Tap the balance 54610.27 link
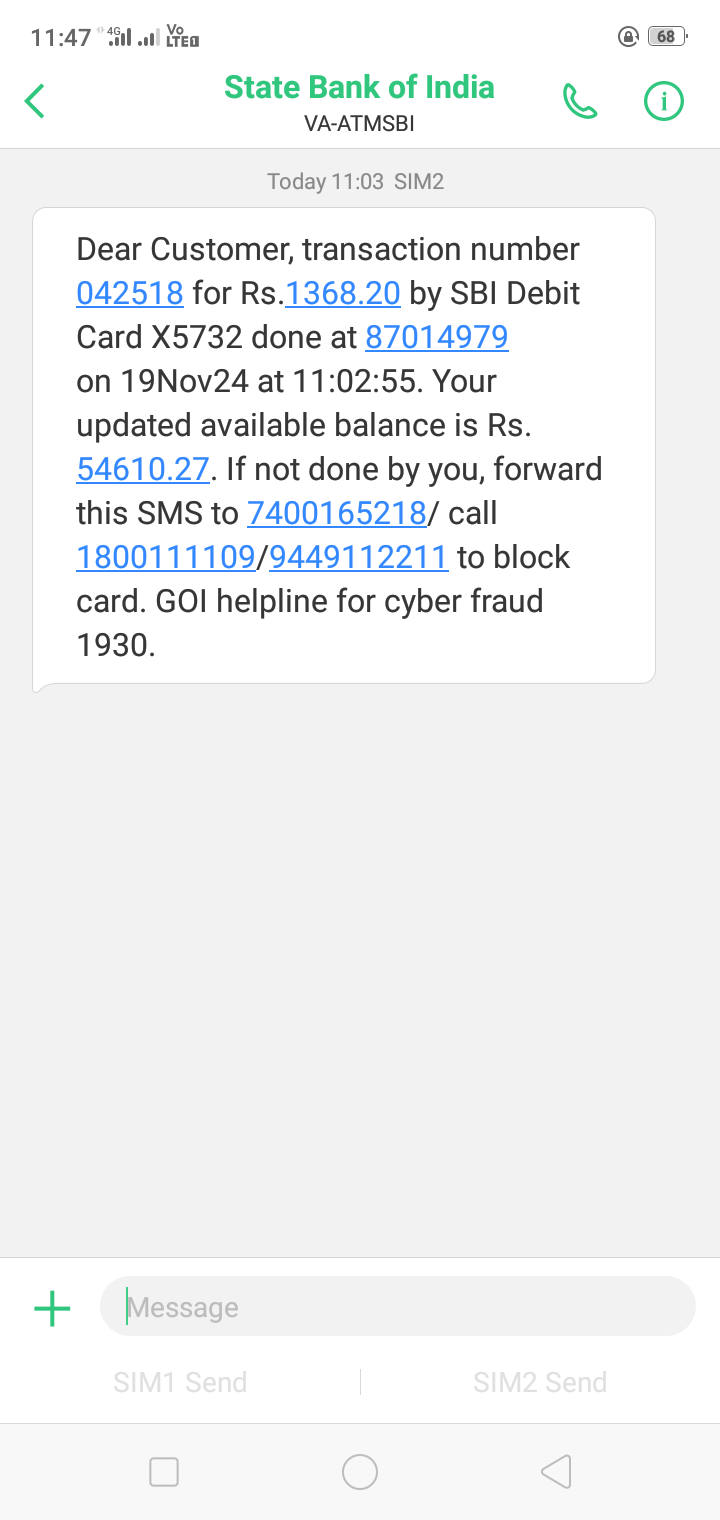 [x=143, y=469]
